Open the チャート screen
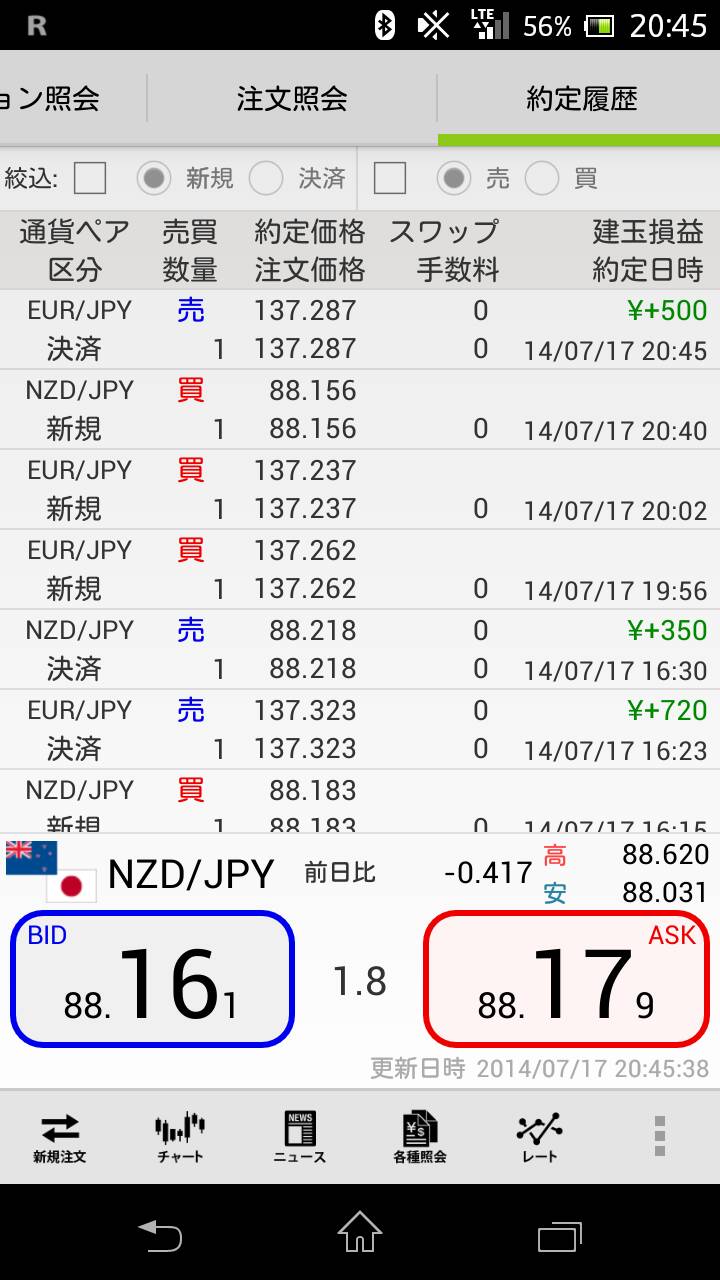Image resolution: width=720 pixels, height=1280 pixels. pyautogui.click(x=180, y=1138)
